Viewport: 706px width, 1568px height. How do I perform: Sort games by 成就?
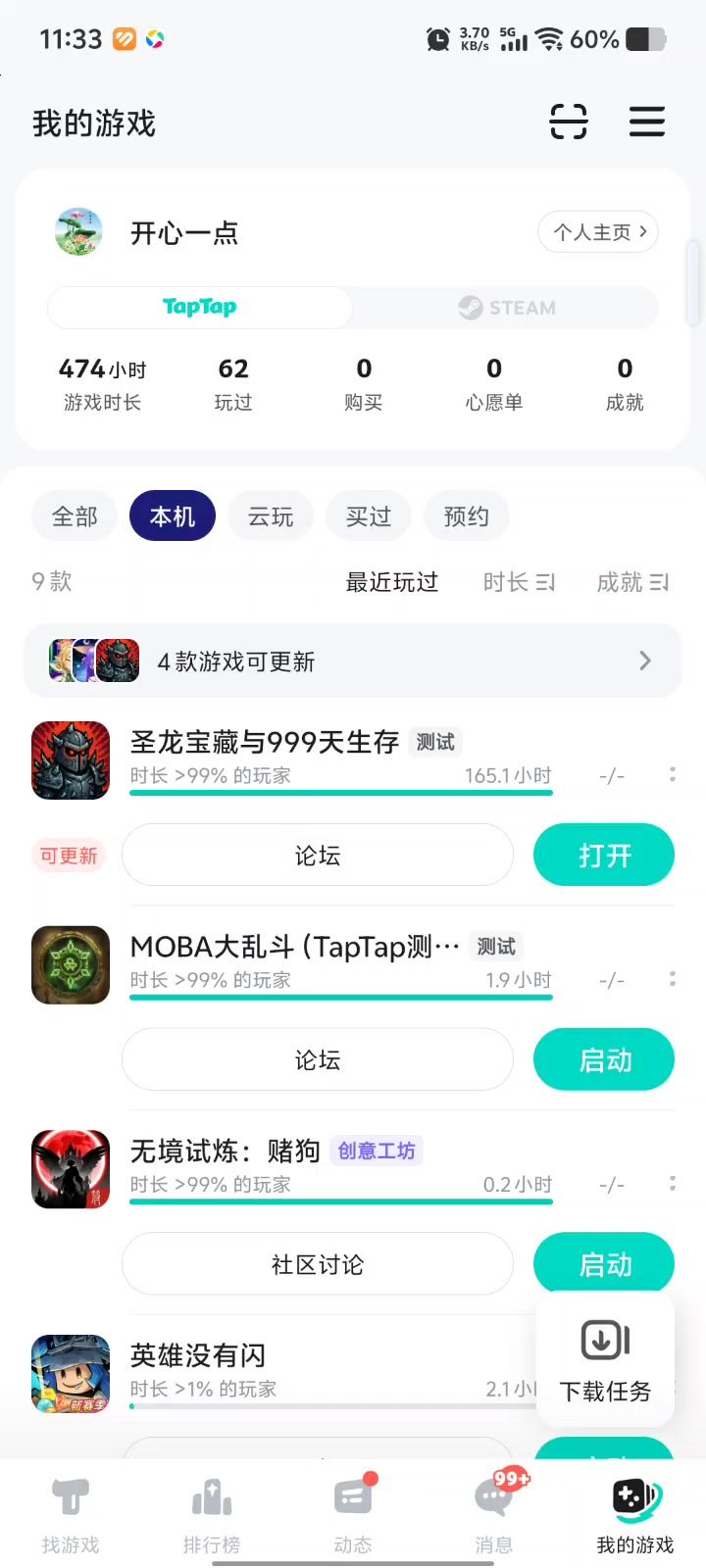click(x=632, y=582)
